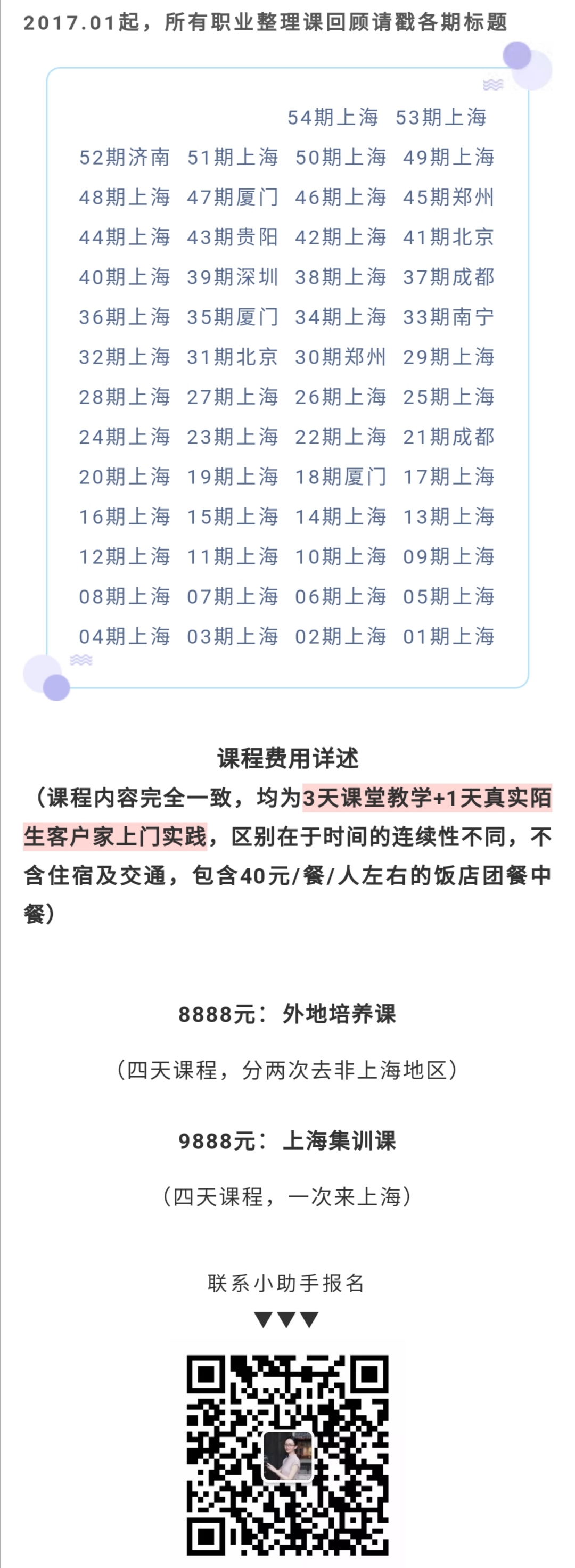575x1568 pixels.
Task: Select the 31期北京 link
Action: [233, 357]
